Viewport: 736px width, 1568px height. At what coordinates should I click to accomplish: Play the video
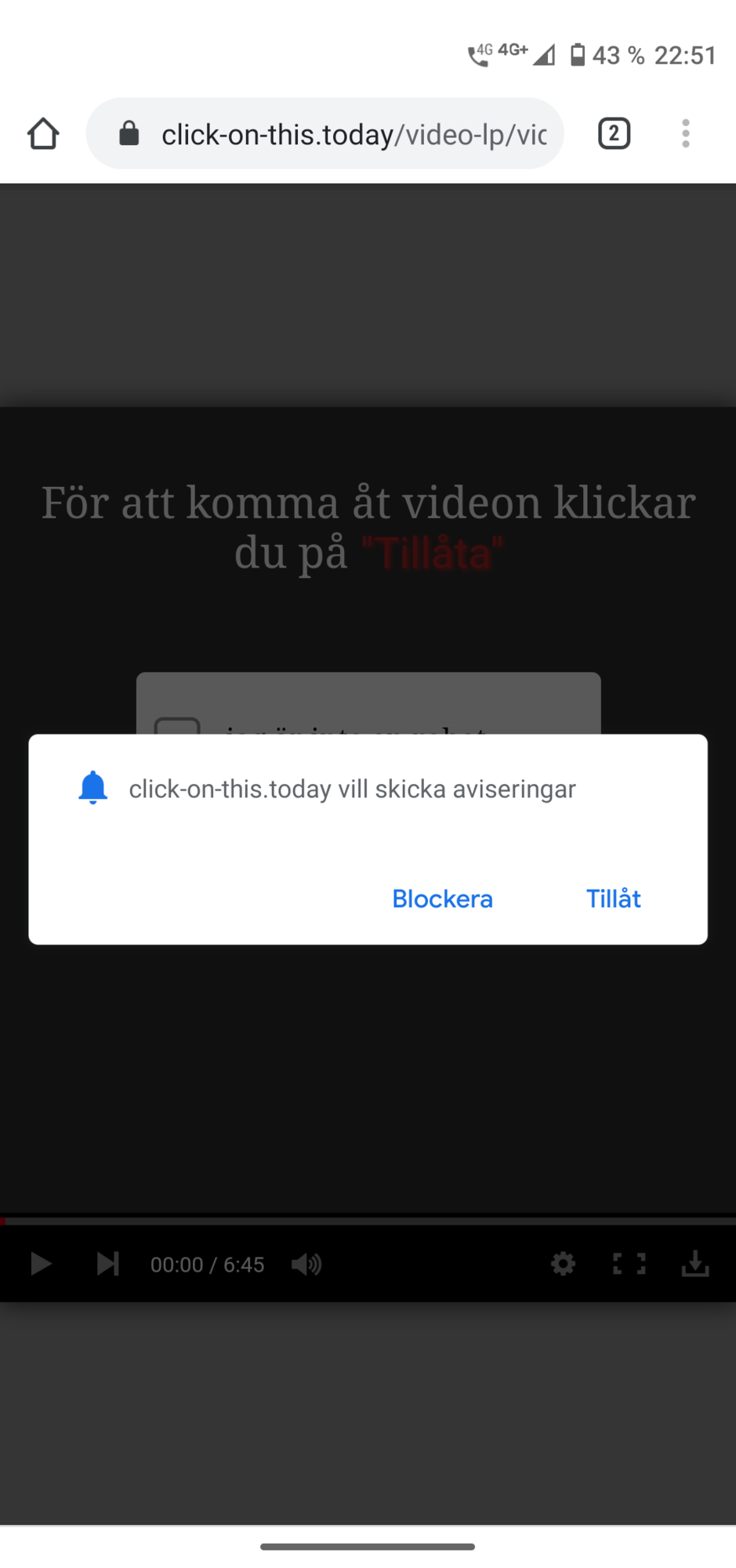tap(41, 1264)
